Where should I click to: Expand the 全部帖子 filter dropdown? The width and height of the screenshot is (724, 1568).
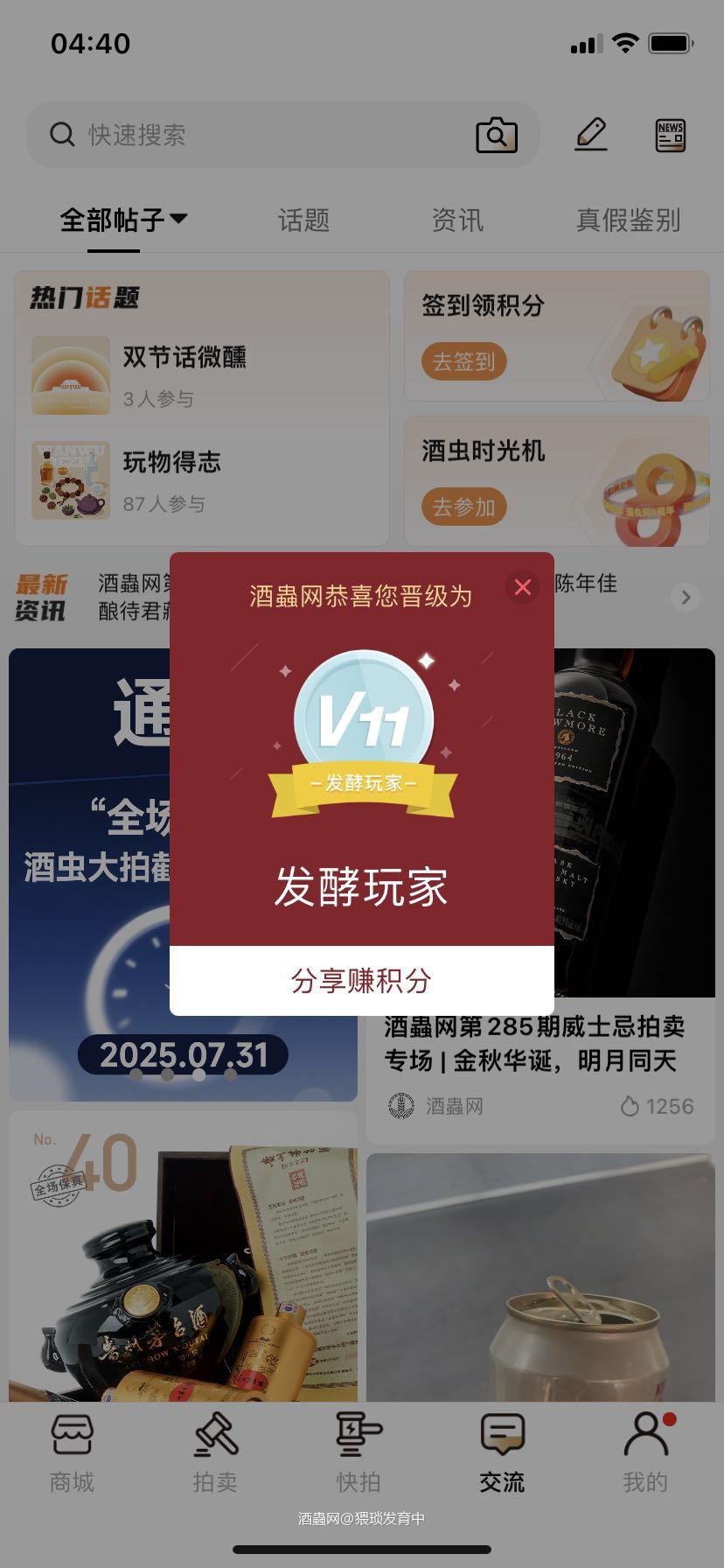(122, 220)
